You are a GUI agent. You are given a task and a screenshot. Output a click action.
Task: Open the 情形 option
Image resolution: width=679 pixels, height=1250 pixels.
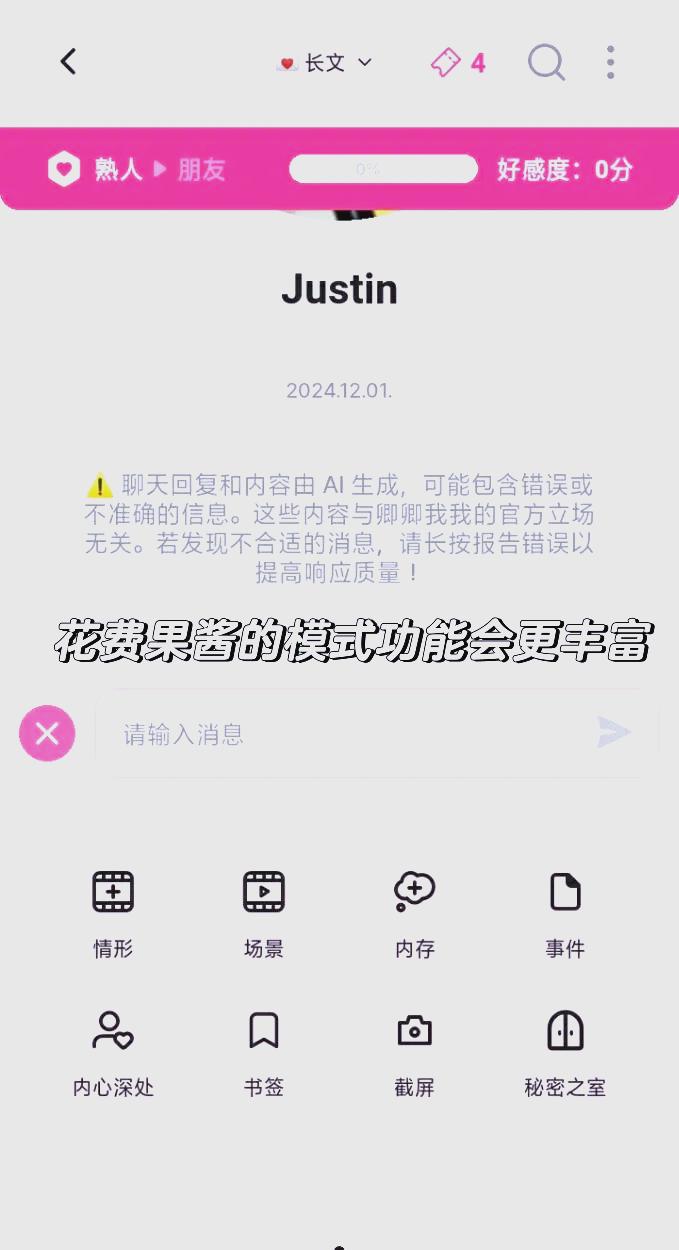coord(113,911)
